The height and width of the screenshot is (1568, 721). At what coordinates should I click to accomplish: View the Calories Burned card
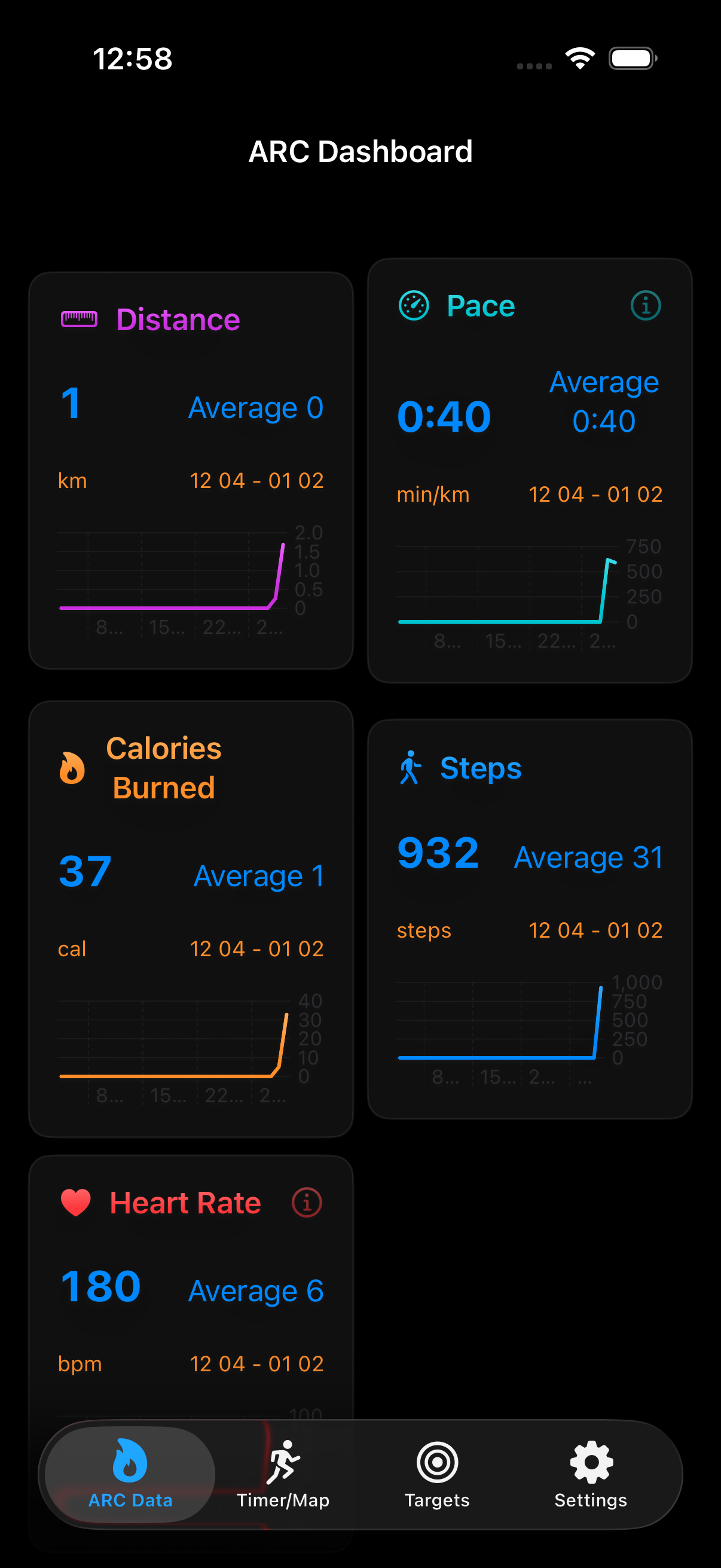pyautogui.click(x=191, y=918)
